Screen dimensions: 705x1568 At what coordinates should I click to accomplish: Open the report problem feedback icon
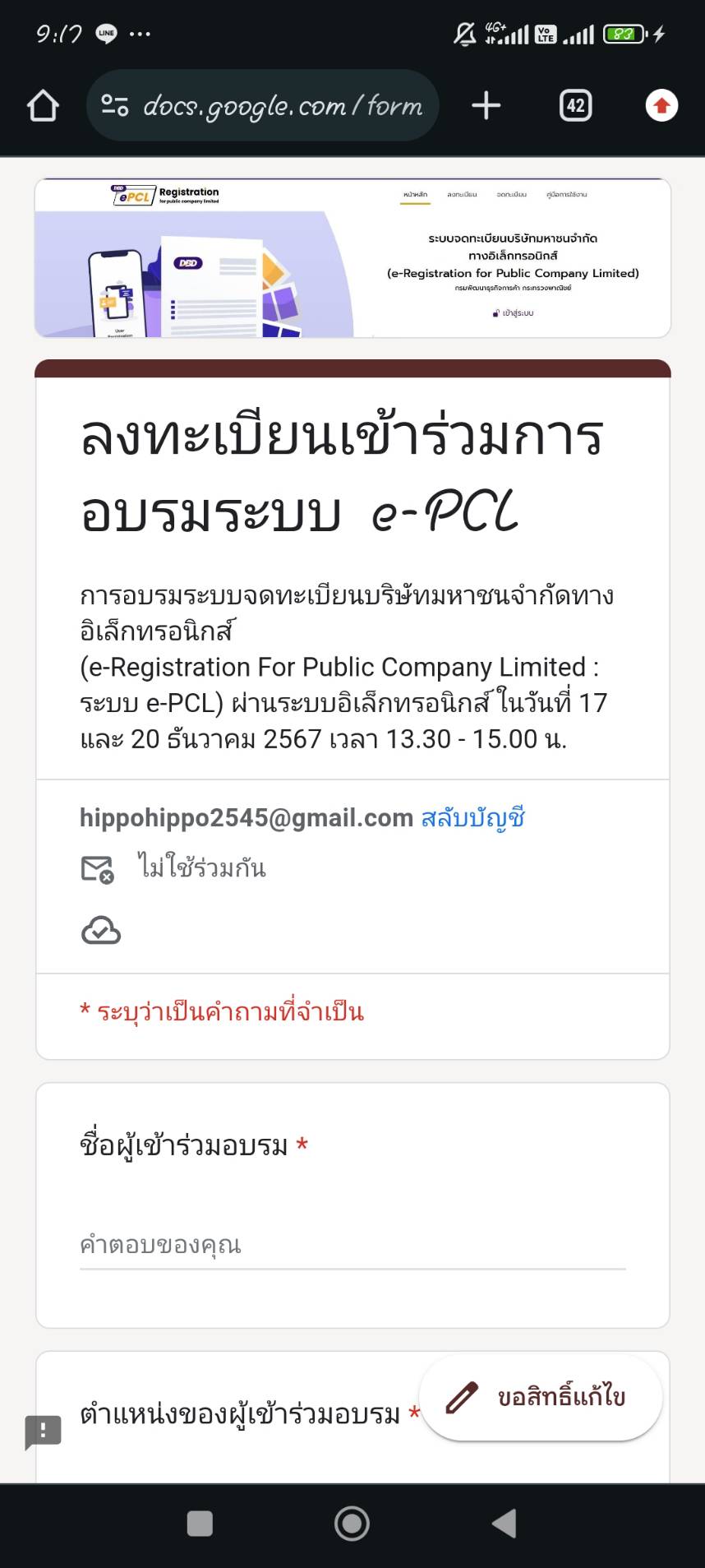[x=43, y=1432]
